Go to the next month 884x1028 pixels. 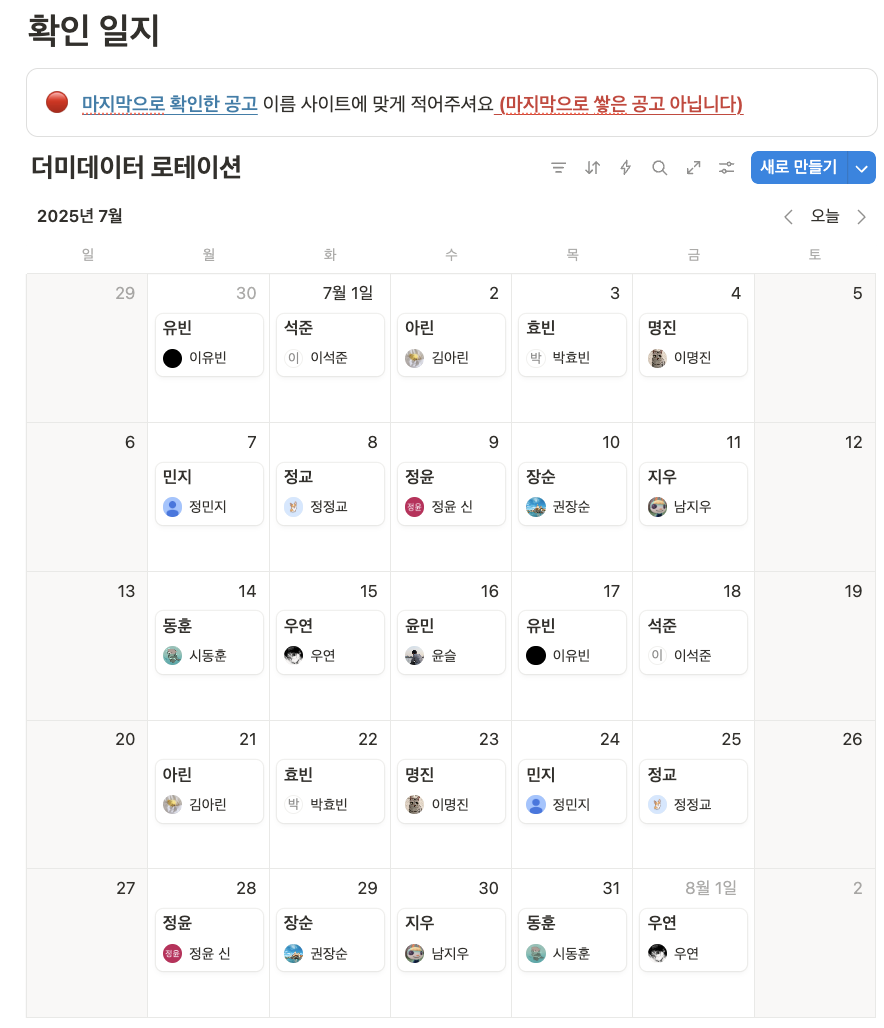pyautogui.click(x=862, y=217)
